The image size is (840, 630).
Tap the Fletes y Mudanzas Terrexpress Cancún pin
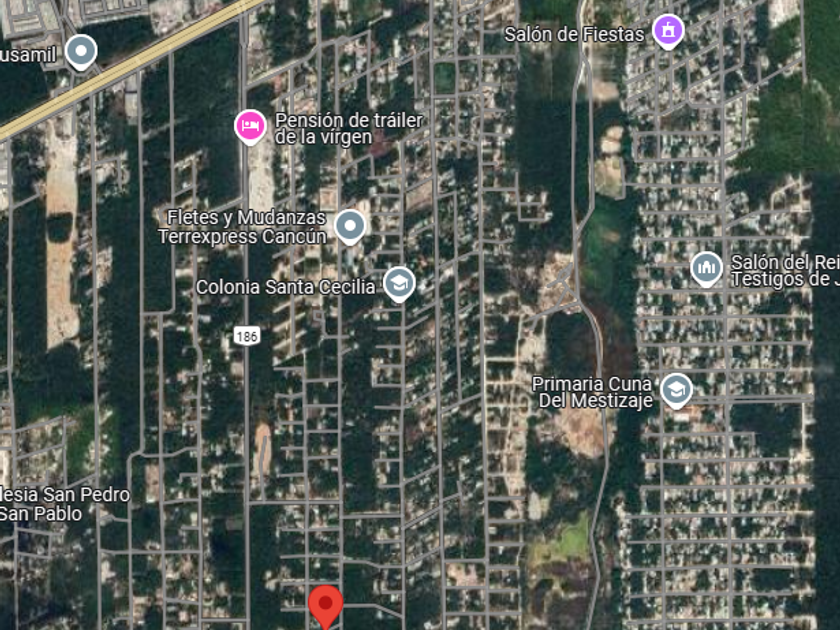349,226
